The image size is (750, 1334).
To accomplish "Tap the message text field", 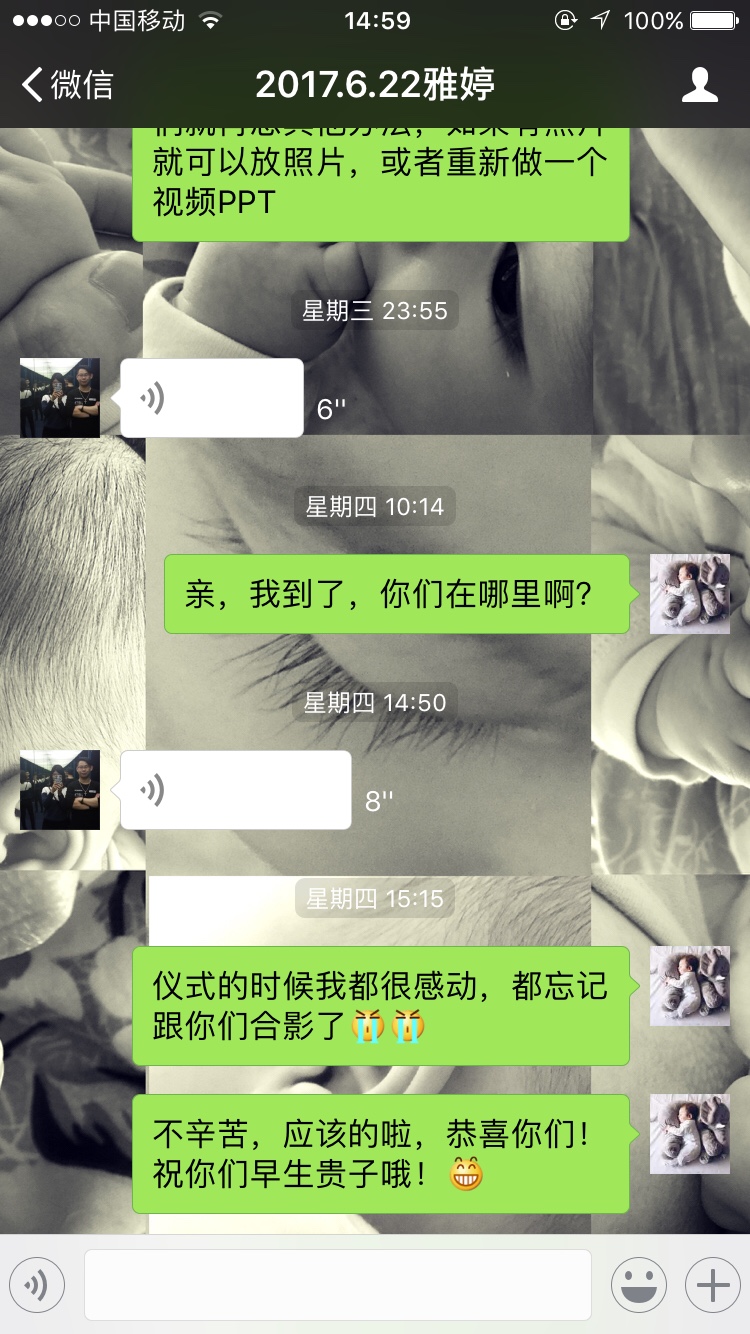I will [338, 1285].
